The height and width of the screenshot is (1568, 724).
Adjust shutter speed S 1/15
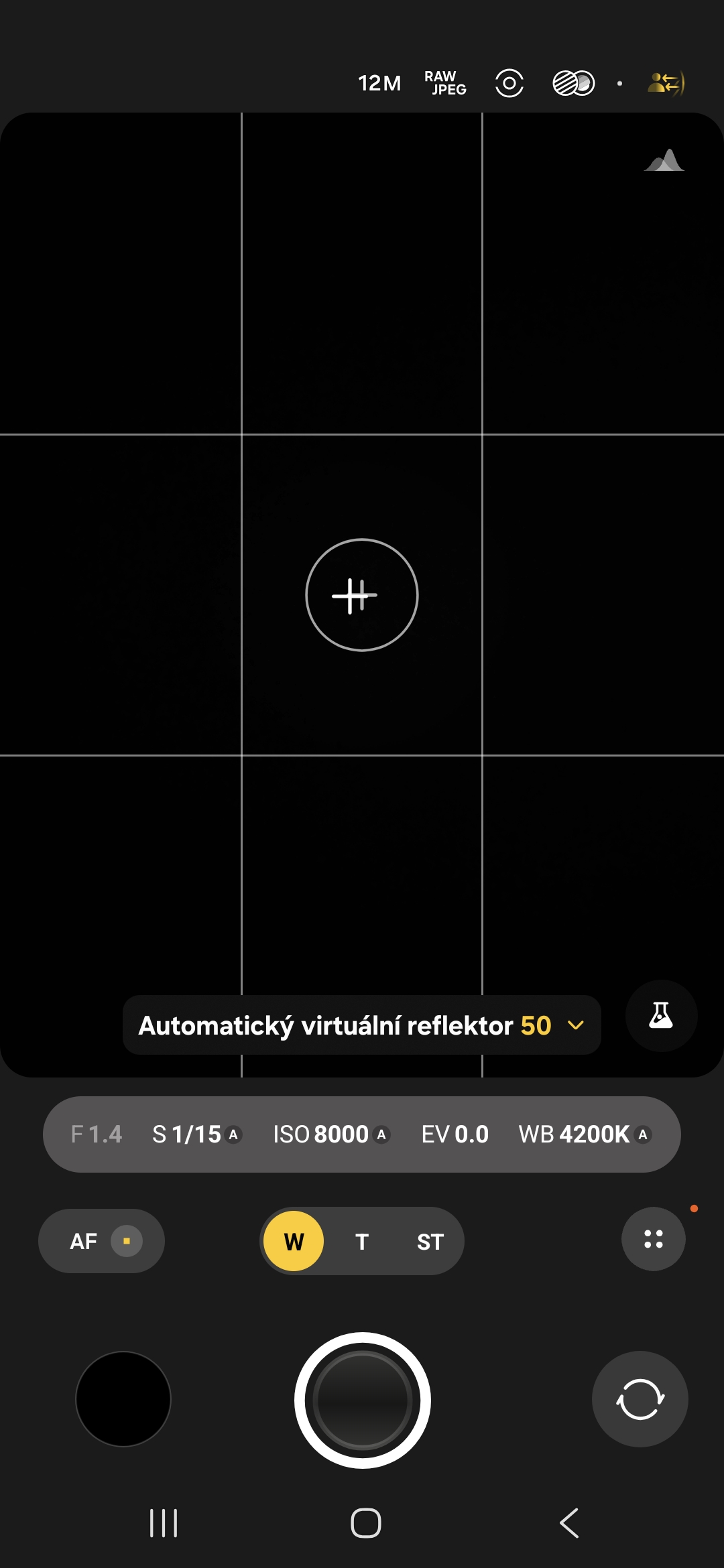click(196, 1134)
